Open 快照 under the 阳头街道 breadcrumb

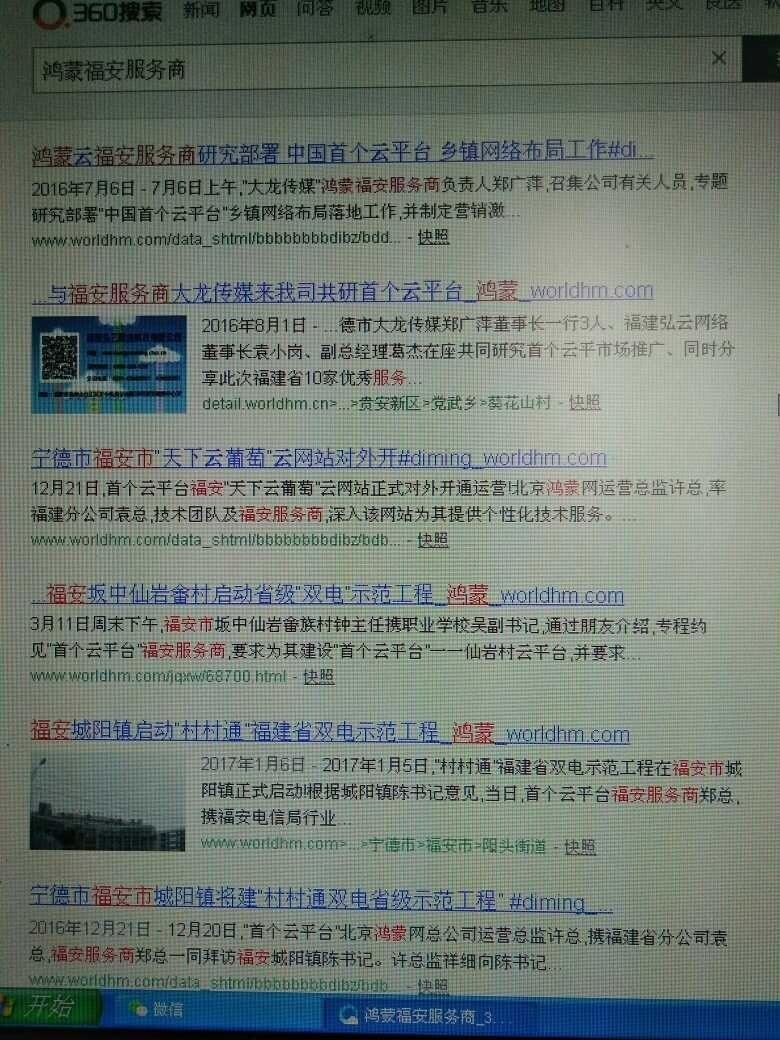coord(580,846)
